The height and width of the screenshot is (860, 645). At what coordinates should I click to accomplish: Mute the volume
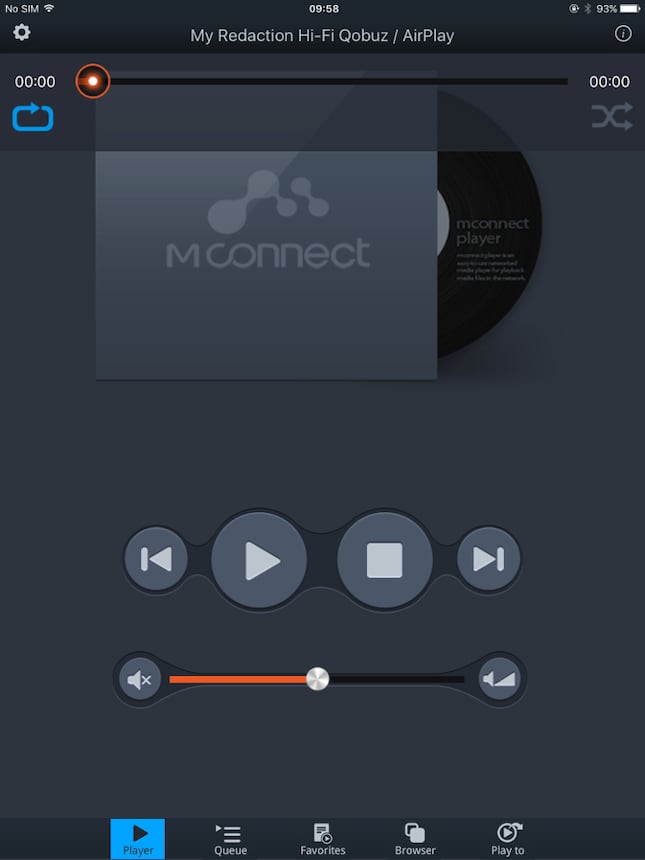[140, 680]
